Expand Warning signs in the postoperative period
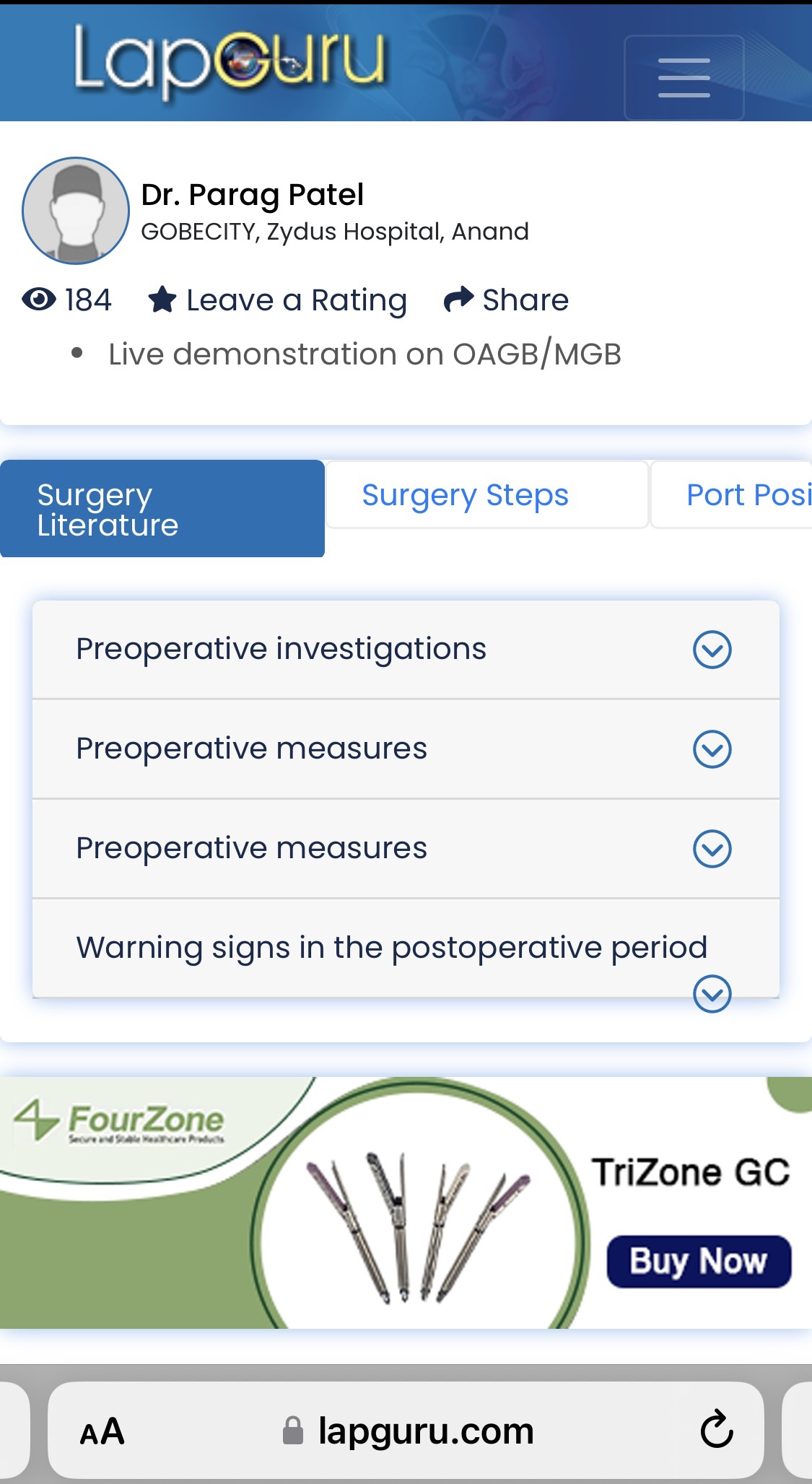Image resolution: width=812 pixels, height=1484 pixels. (x=712, y=994)
